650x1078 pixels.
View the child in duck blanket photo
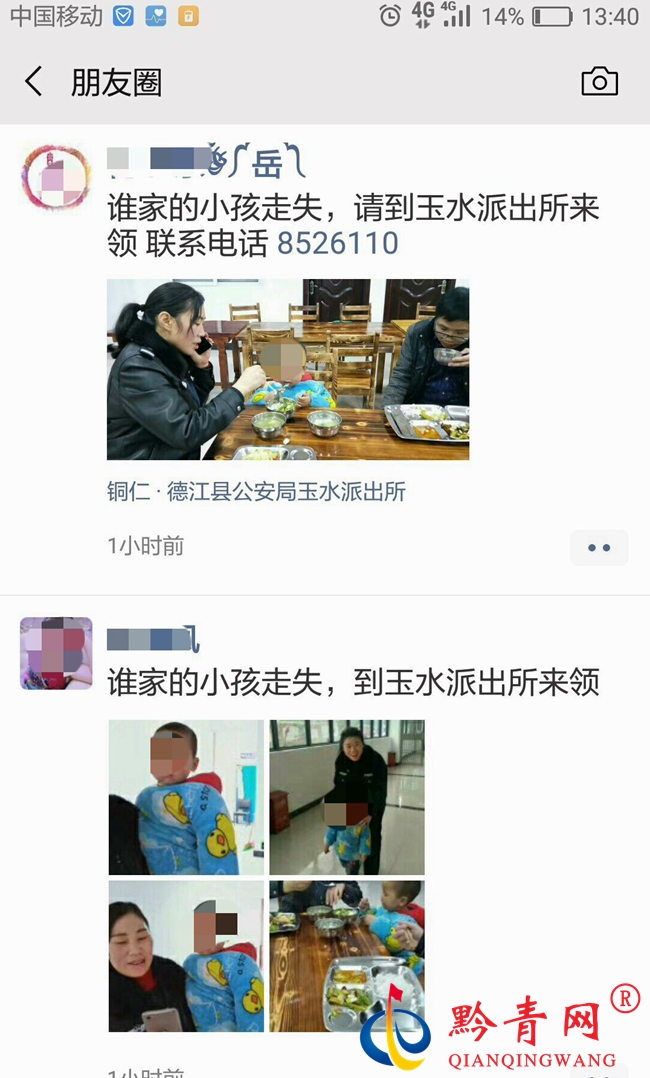(x=186, y=797)
